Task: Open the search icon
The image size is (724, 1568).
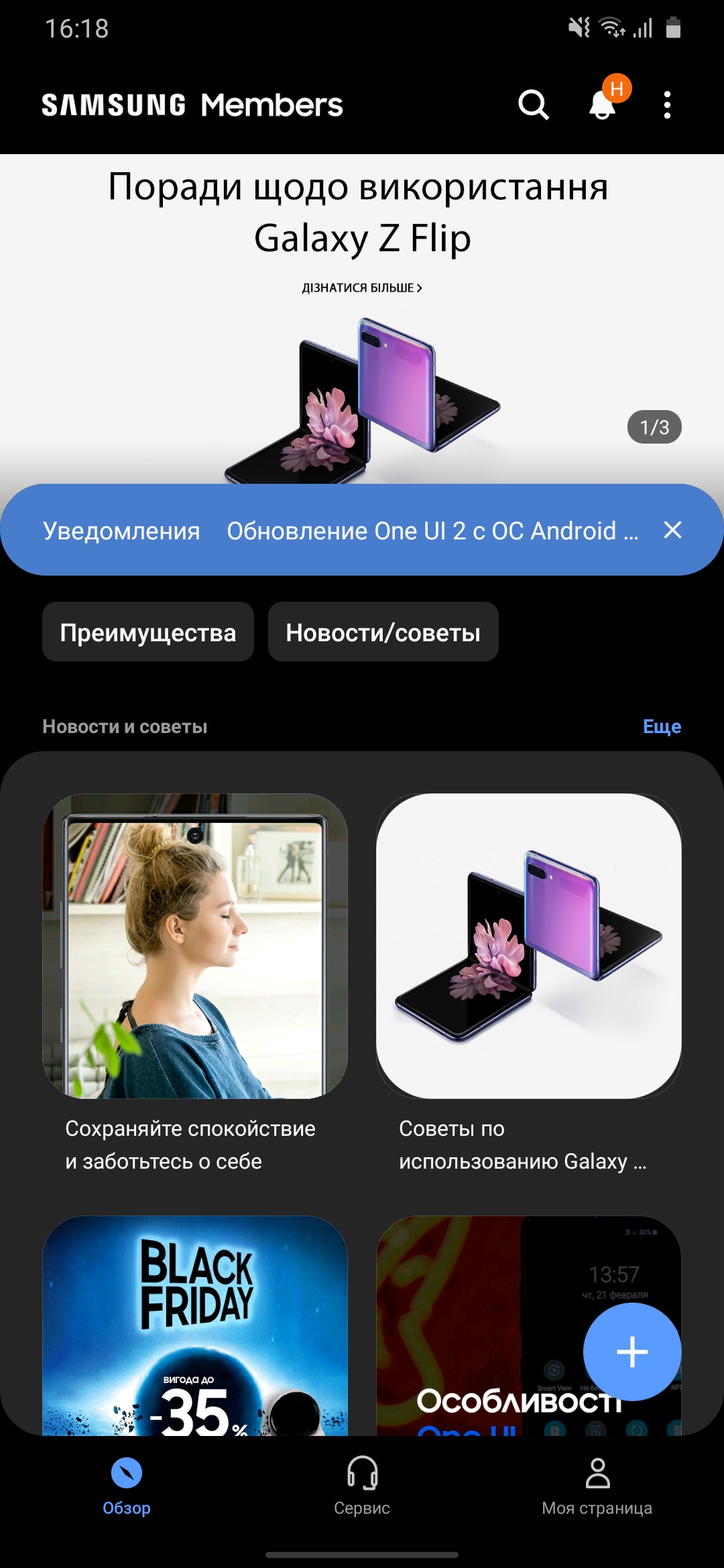Action: (534, 105)
